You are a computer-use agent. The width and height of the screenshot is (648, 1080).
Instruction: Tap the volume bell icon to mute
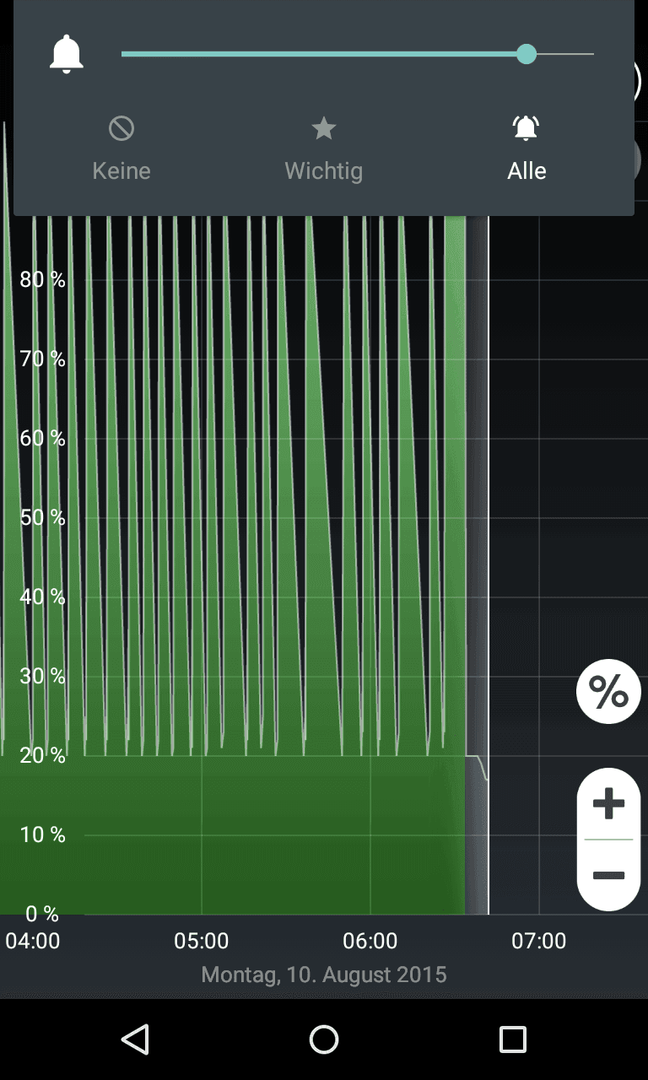(x=66, y=54)
